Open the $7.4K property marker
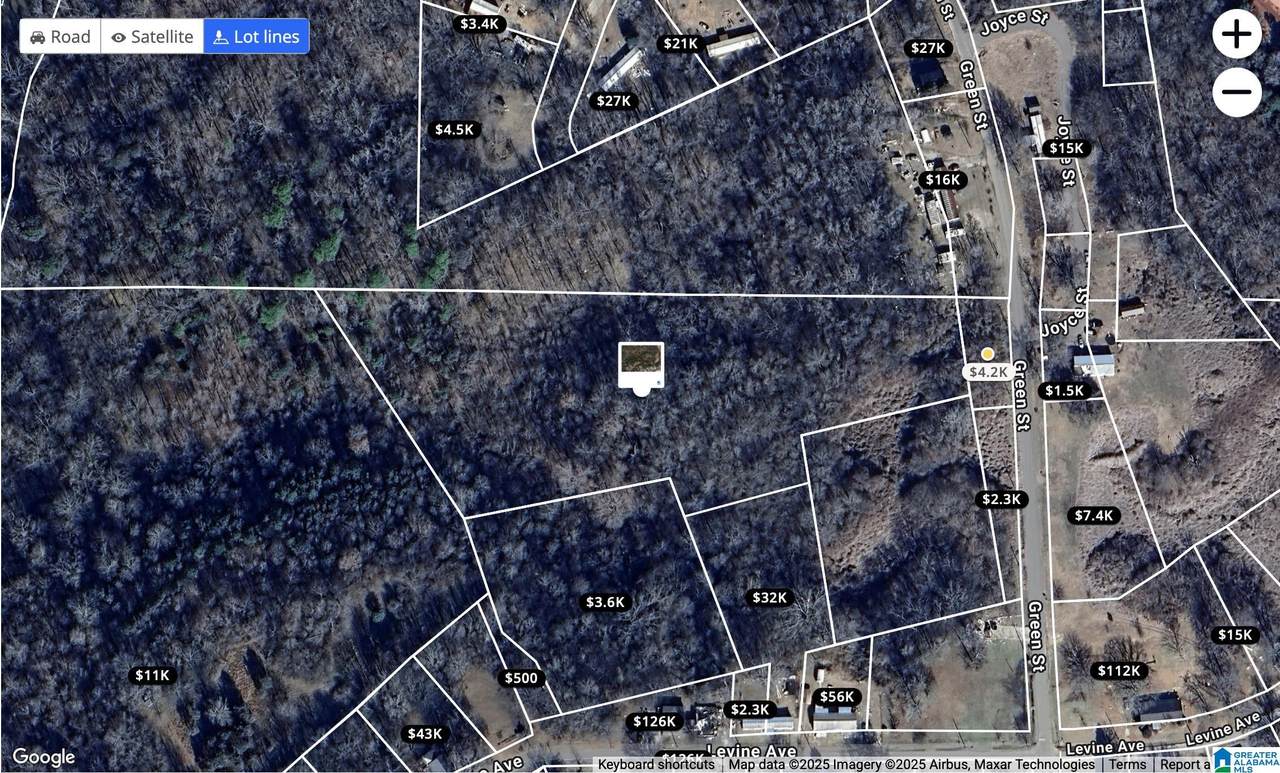The image size is (1280, 773). click(1093, 516)
